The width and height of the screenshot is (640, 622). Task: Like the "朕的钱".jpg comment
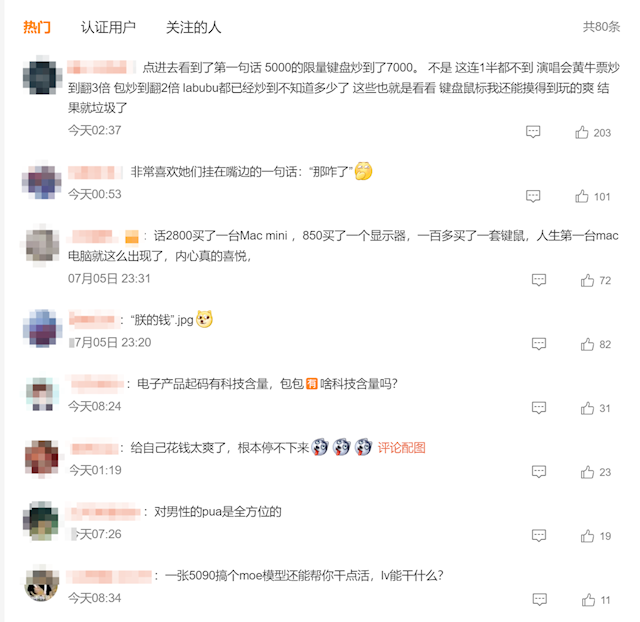pos(582,344)
